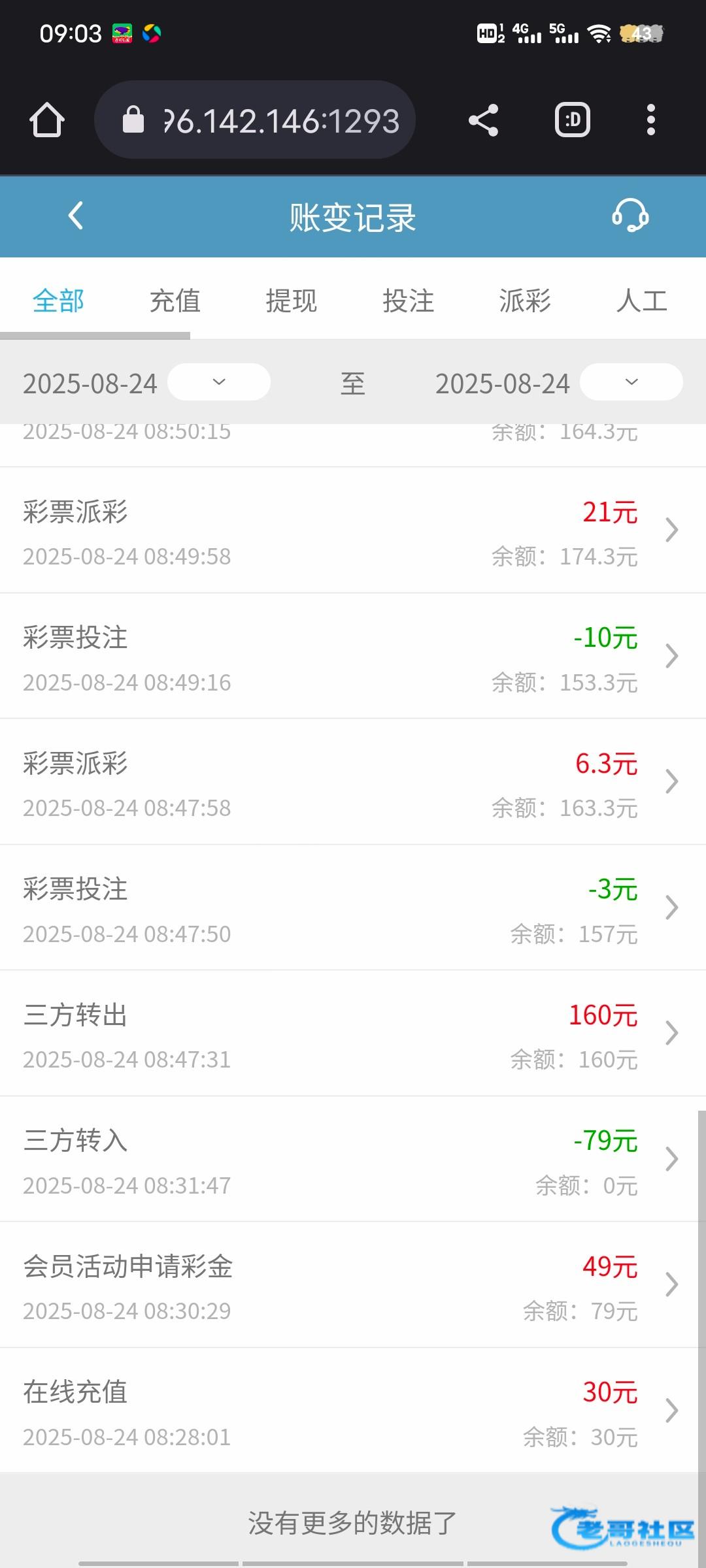Screen dimensions: 706x1568
Task: Switch to the 人工 tab
Action: pos(642,301)
